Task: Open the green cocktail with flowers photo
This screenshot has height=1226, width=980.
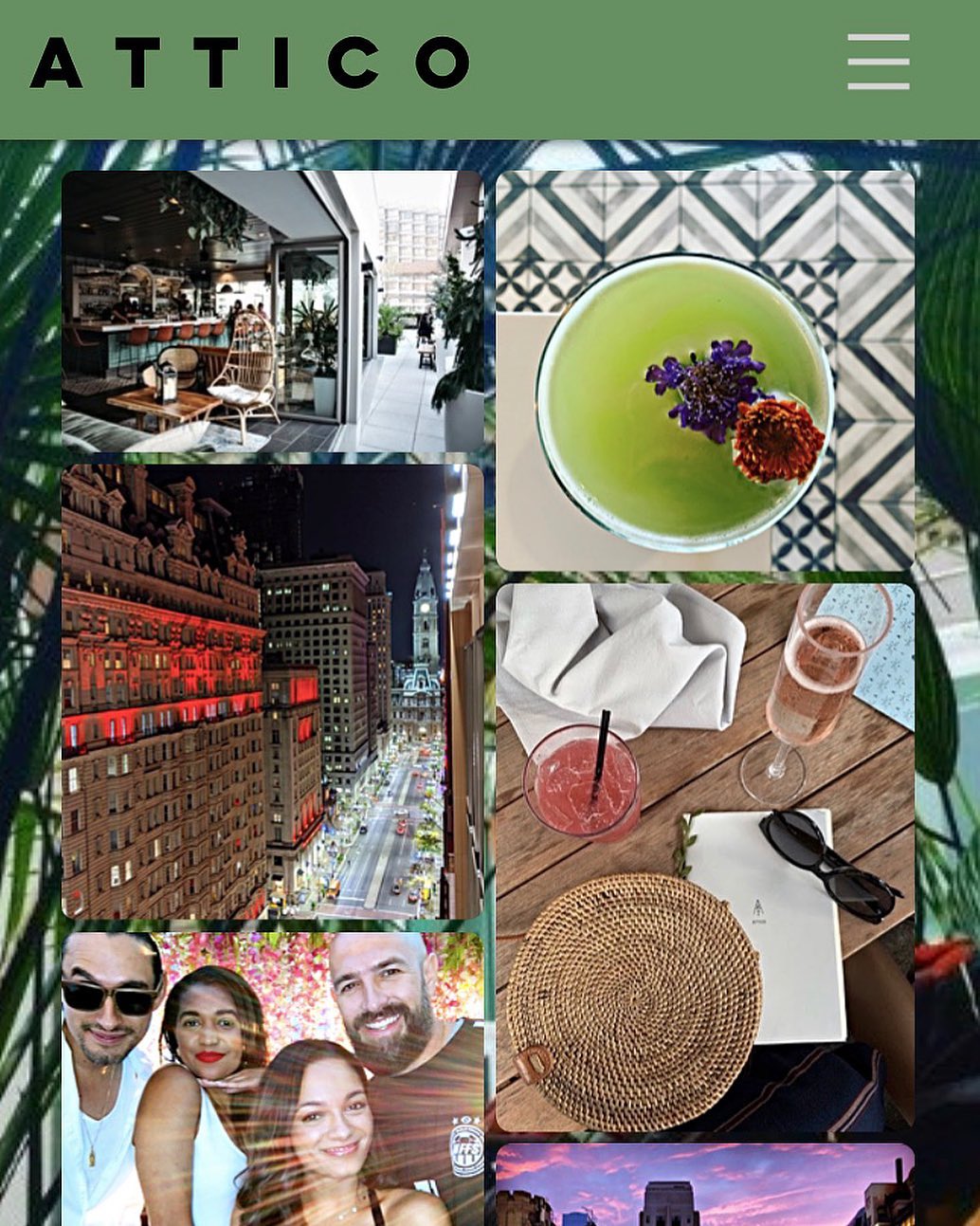Action: click(705, 371)
